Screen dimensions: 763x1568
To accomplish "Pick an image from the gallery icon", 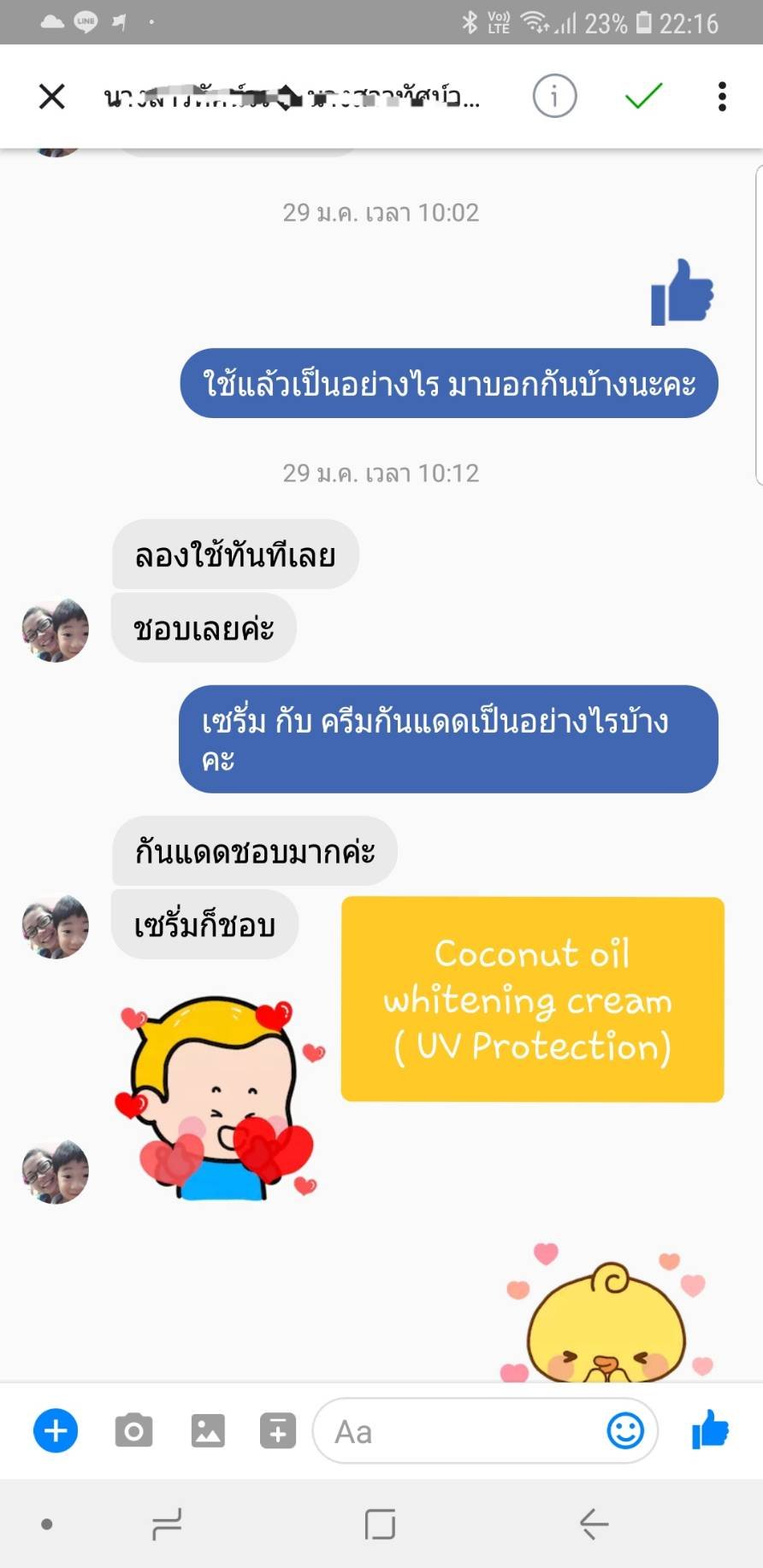I will (208, 1430).
